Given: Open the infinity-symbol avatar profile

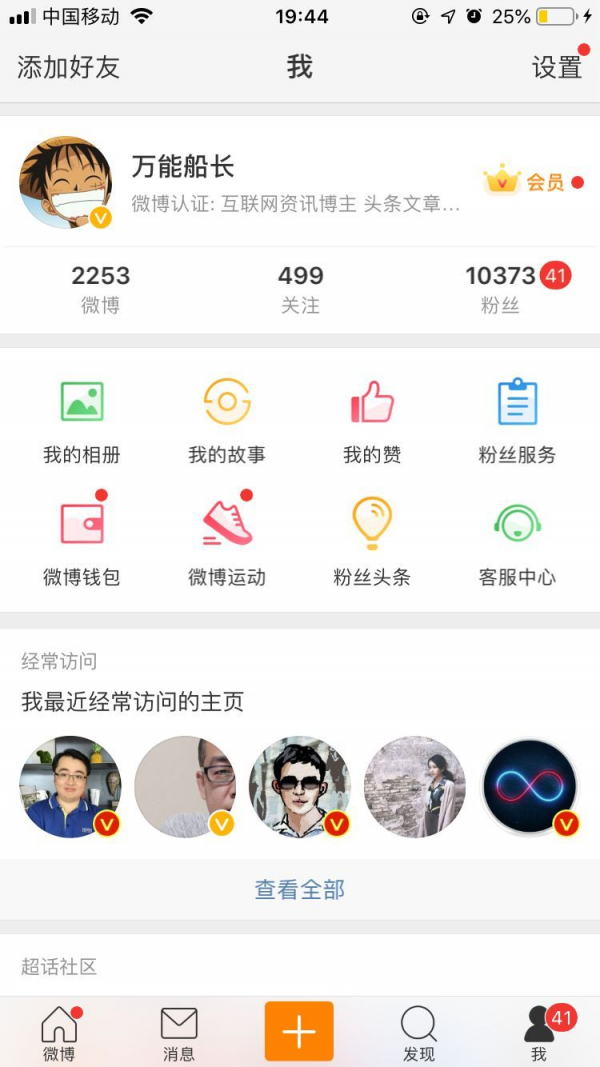Looking at the screenshot, I should [x=530, y=786].
